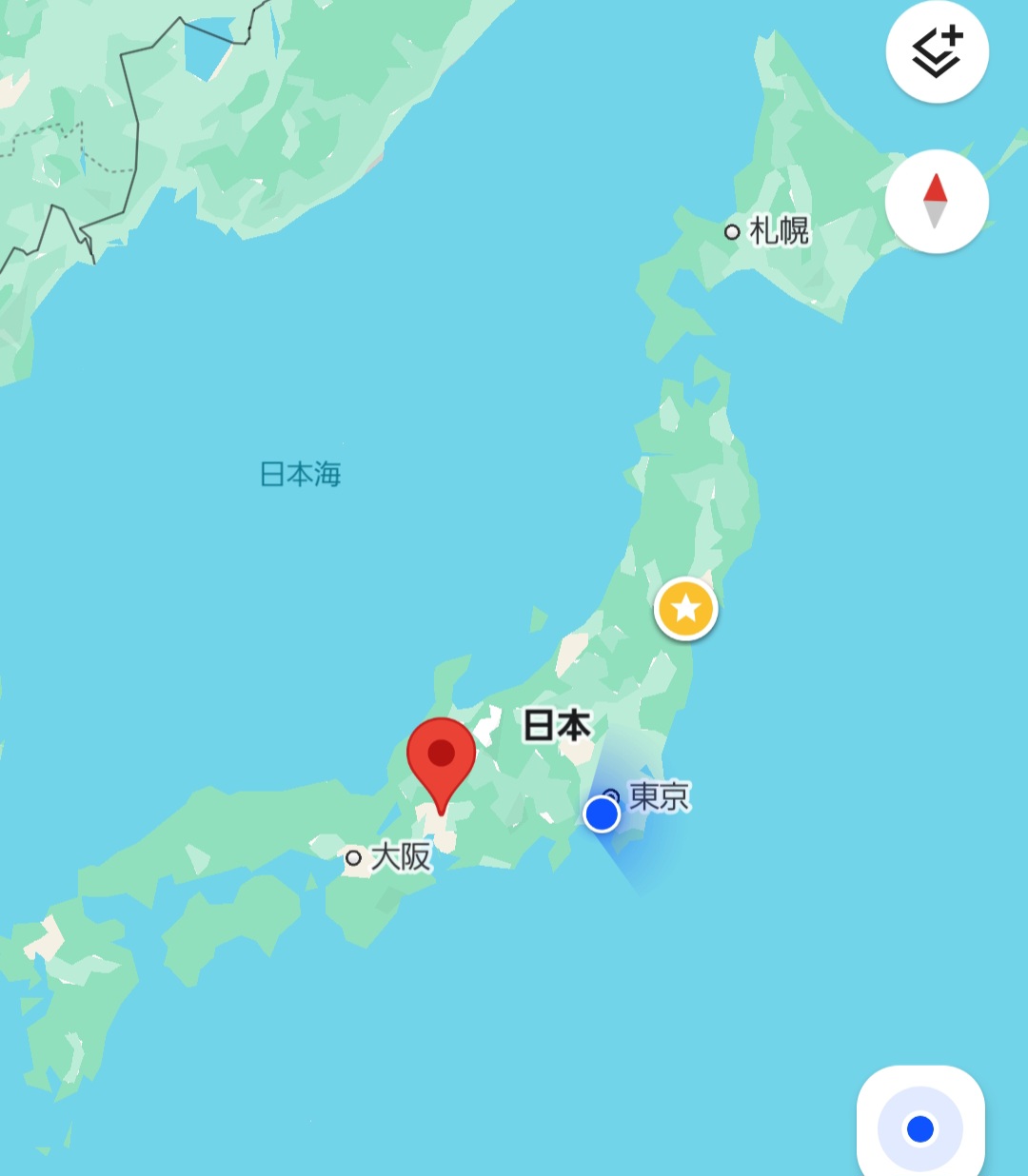The width and height of the screenshot is (1028, 1176).
Task: Select the red dropped pin near Osaka
Action: coord(441,758)
